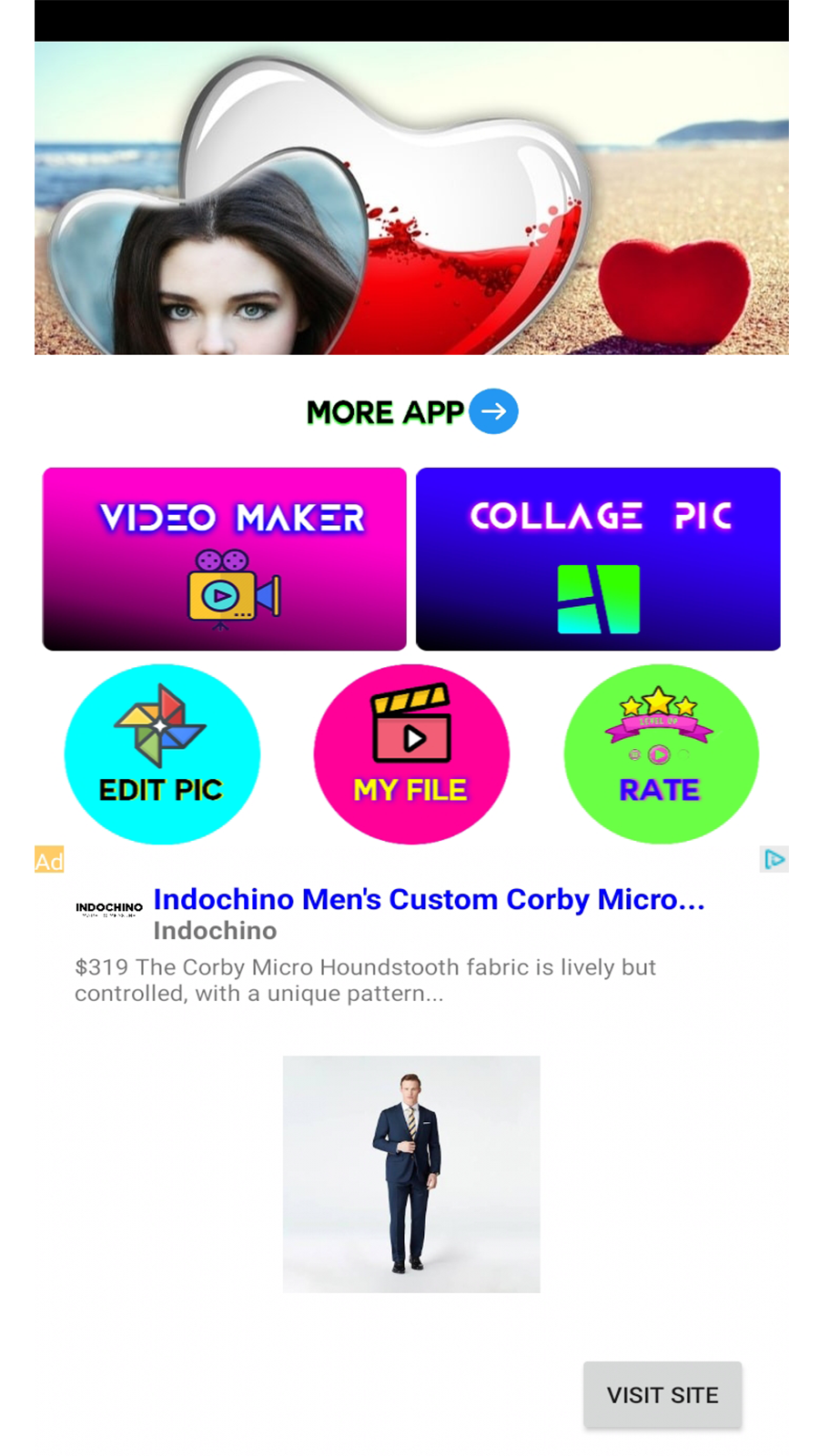View the suit ad image

(x=411, y=1174)
